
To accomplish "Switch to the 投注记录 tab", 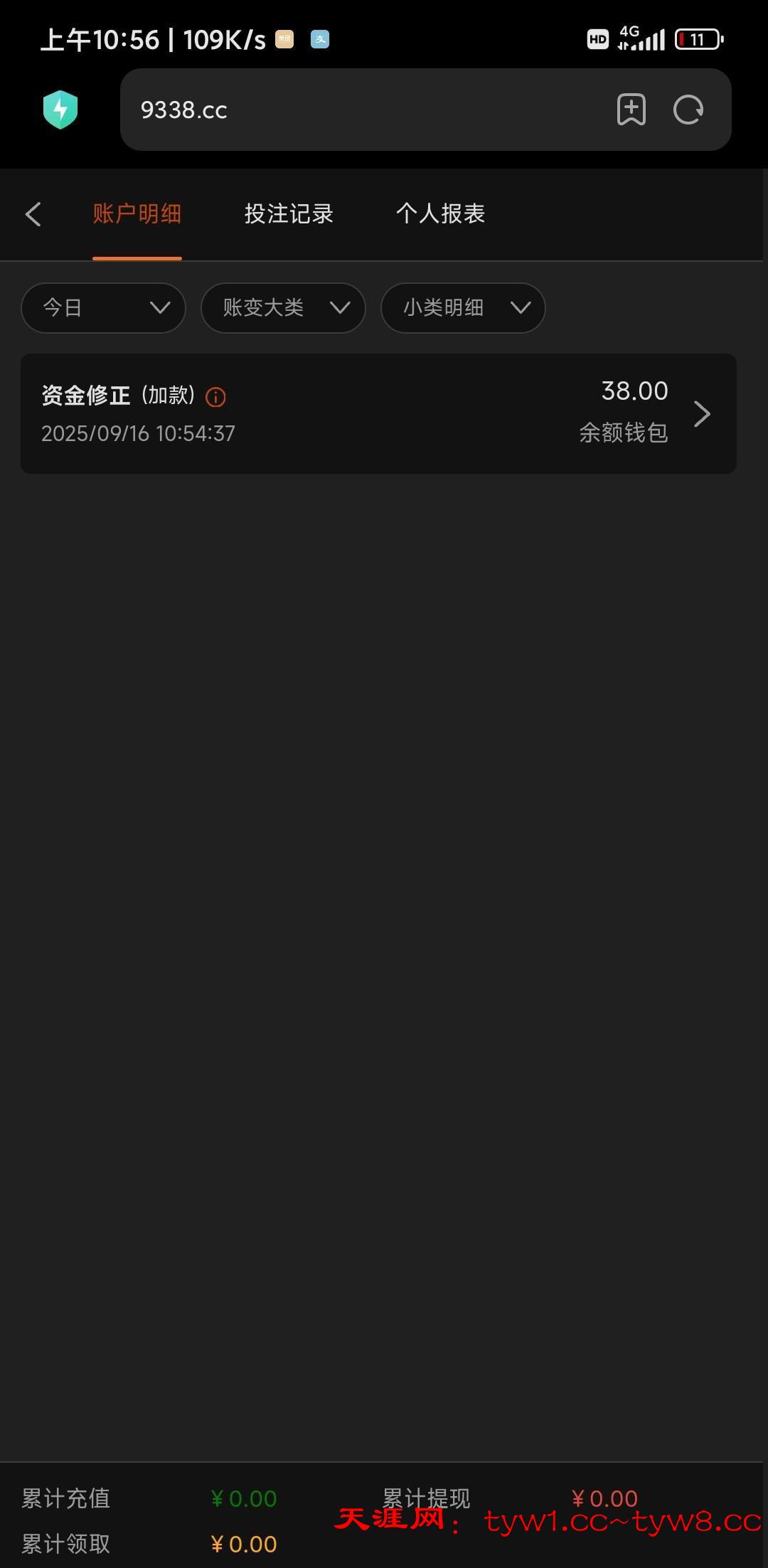I will (289, 214).
